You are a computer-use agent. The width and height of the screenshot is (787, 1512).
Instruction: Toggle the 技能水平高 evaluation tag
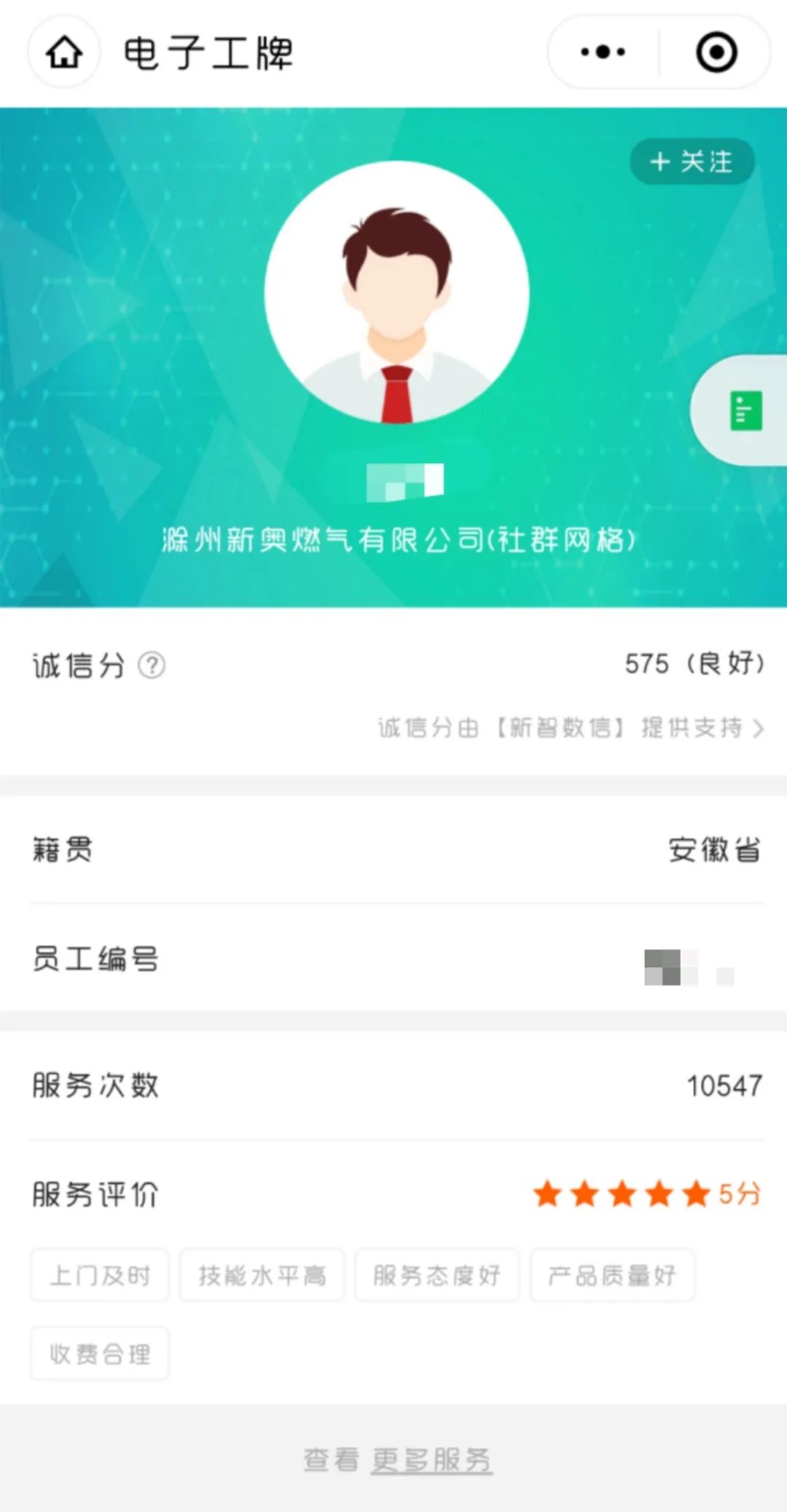tap(262, 1275)
